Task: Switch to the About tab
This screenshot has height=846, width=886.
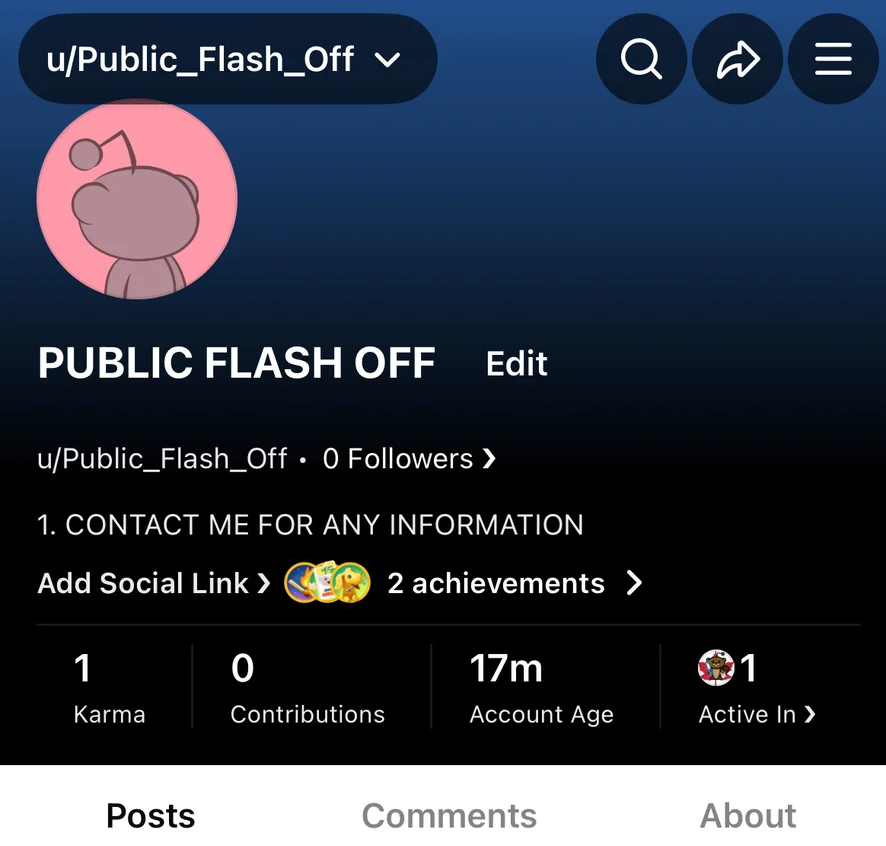Action: click(747, 815)
